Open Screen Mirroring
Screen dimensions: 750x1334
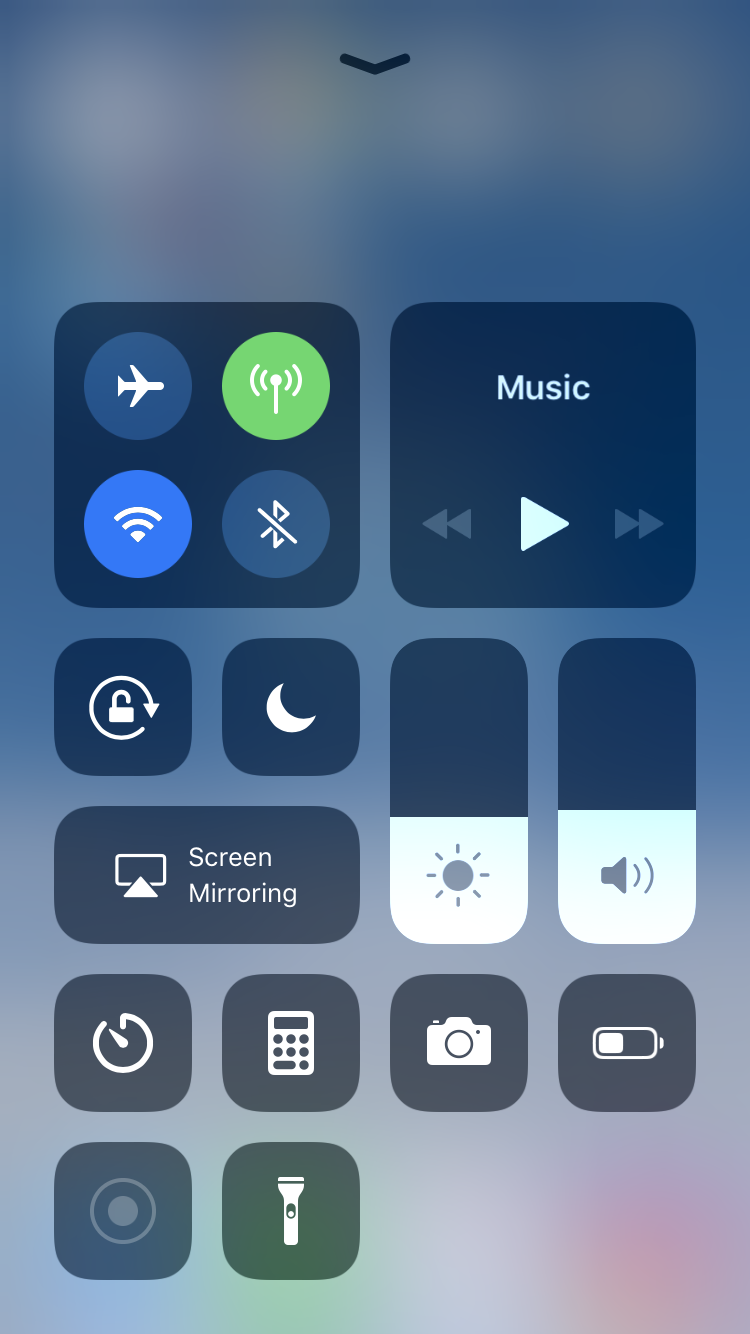click(x=207, y=875)
